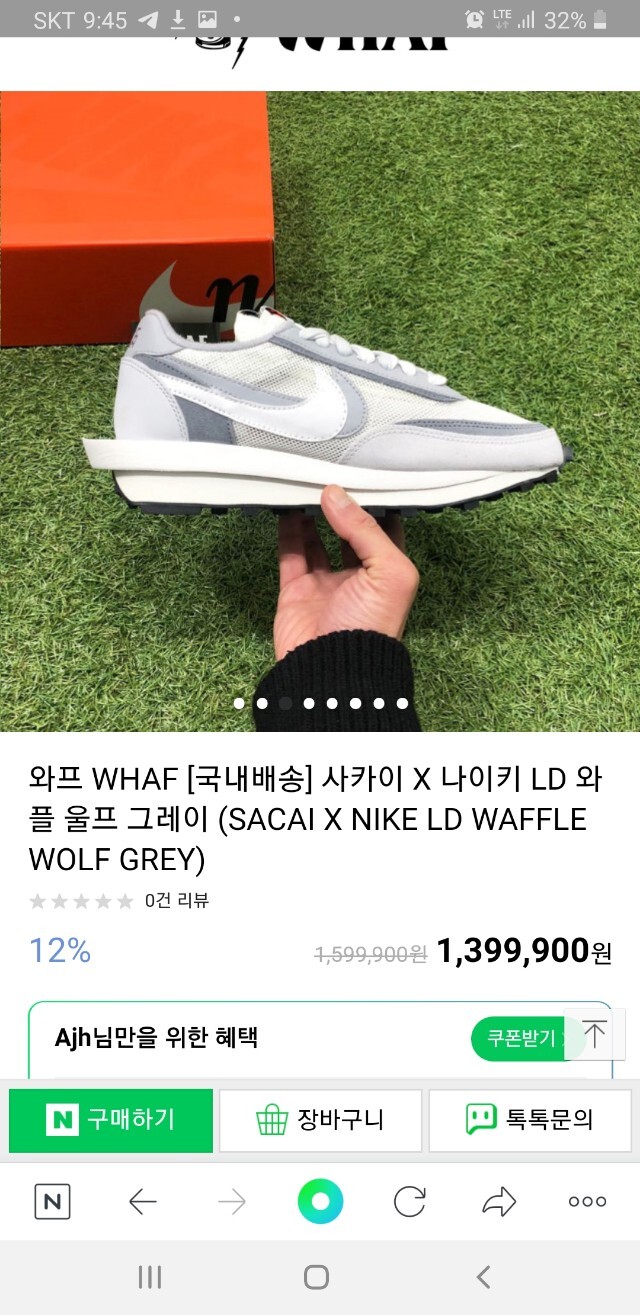Open the green circle Naver button
The height and width of the screenshot is (1315, 640).
(x=320, y=1201)
